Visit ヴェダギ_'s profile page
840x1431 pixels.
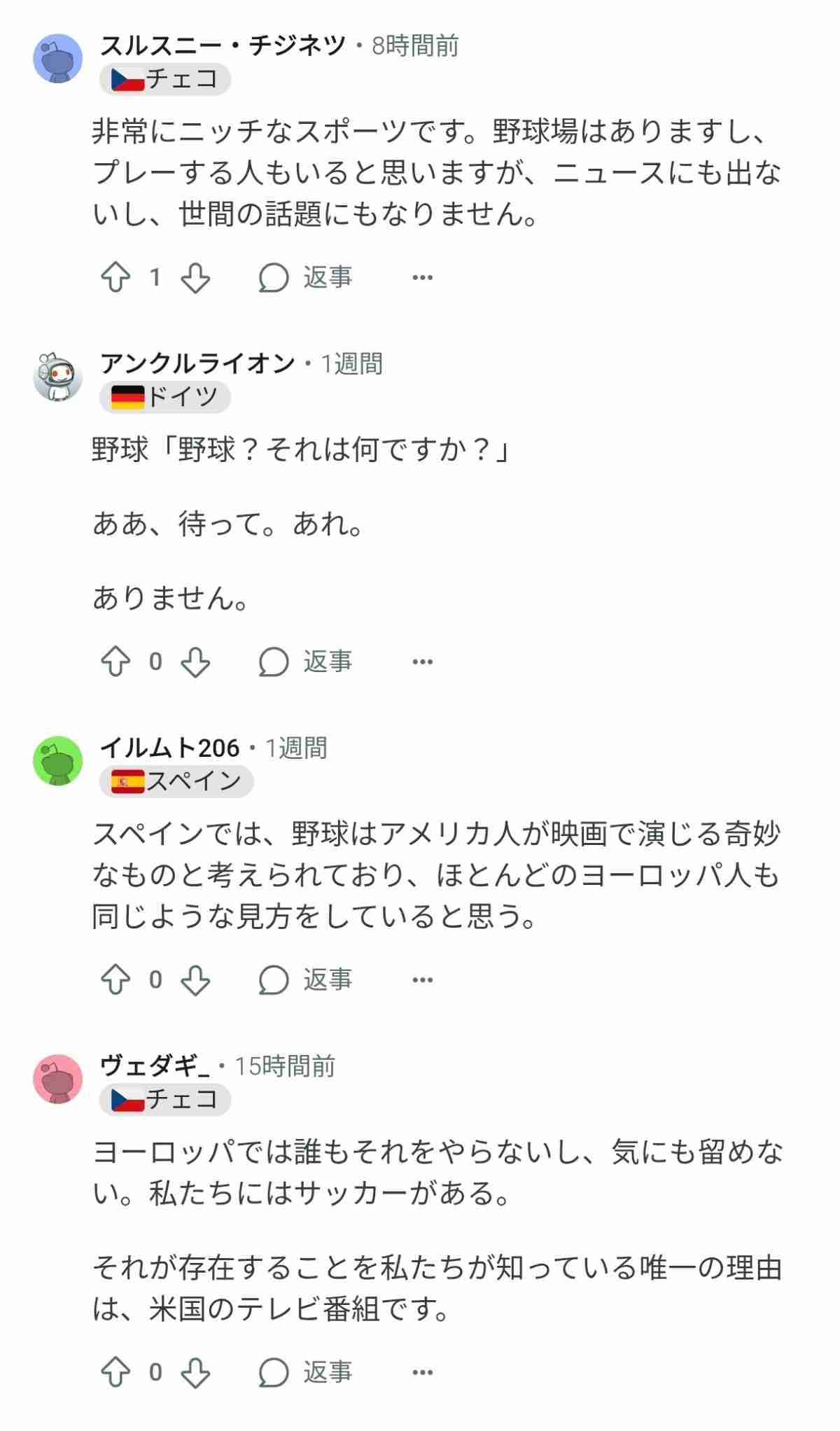pyautogui.click(x=155, y=1066)
